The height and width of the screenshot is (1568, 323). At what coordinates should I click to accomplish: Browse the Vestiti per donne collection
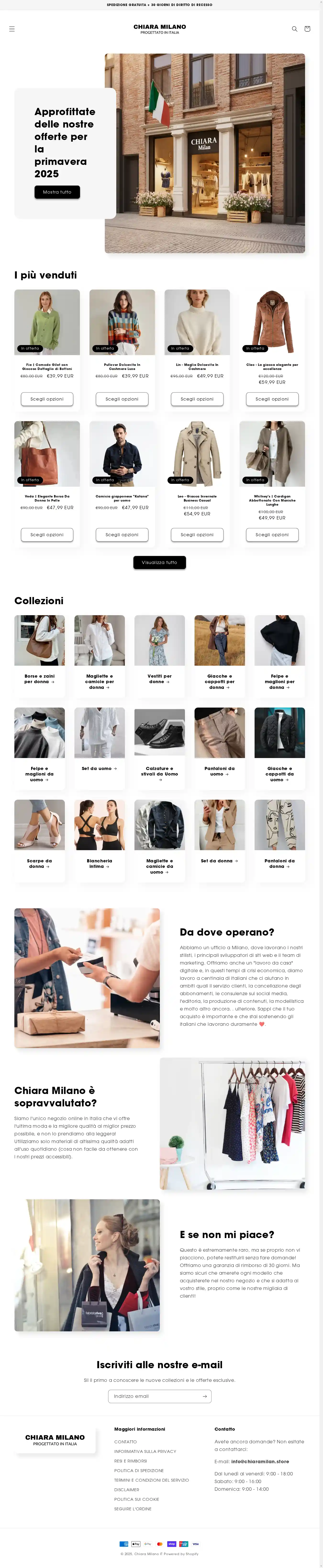coord(159,679)
